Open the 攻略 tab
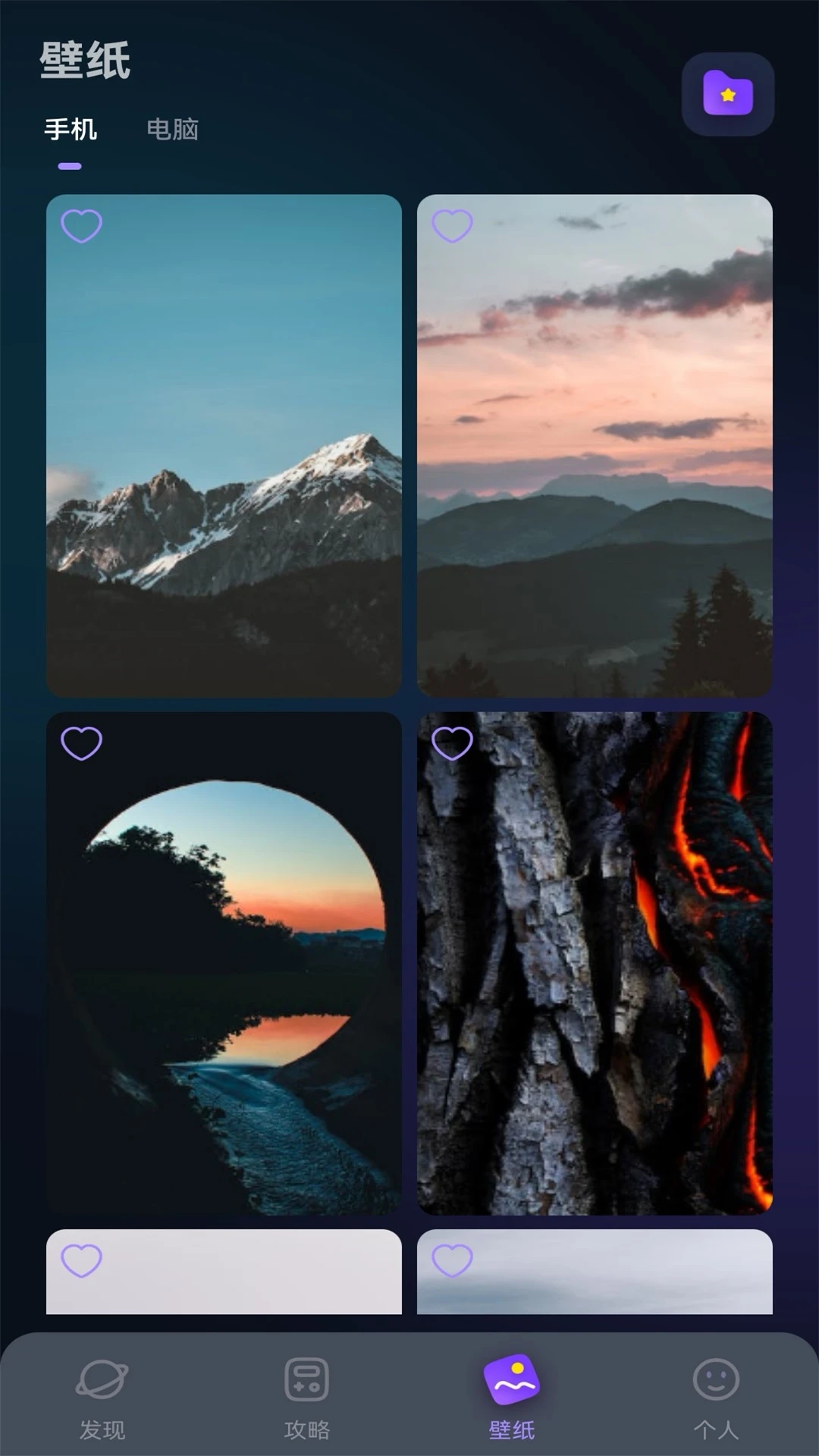Image resolution: width=819 pixels, height=1456 pixels. [x=307, y=1395]
